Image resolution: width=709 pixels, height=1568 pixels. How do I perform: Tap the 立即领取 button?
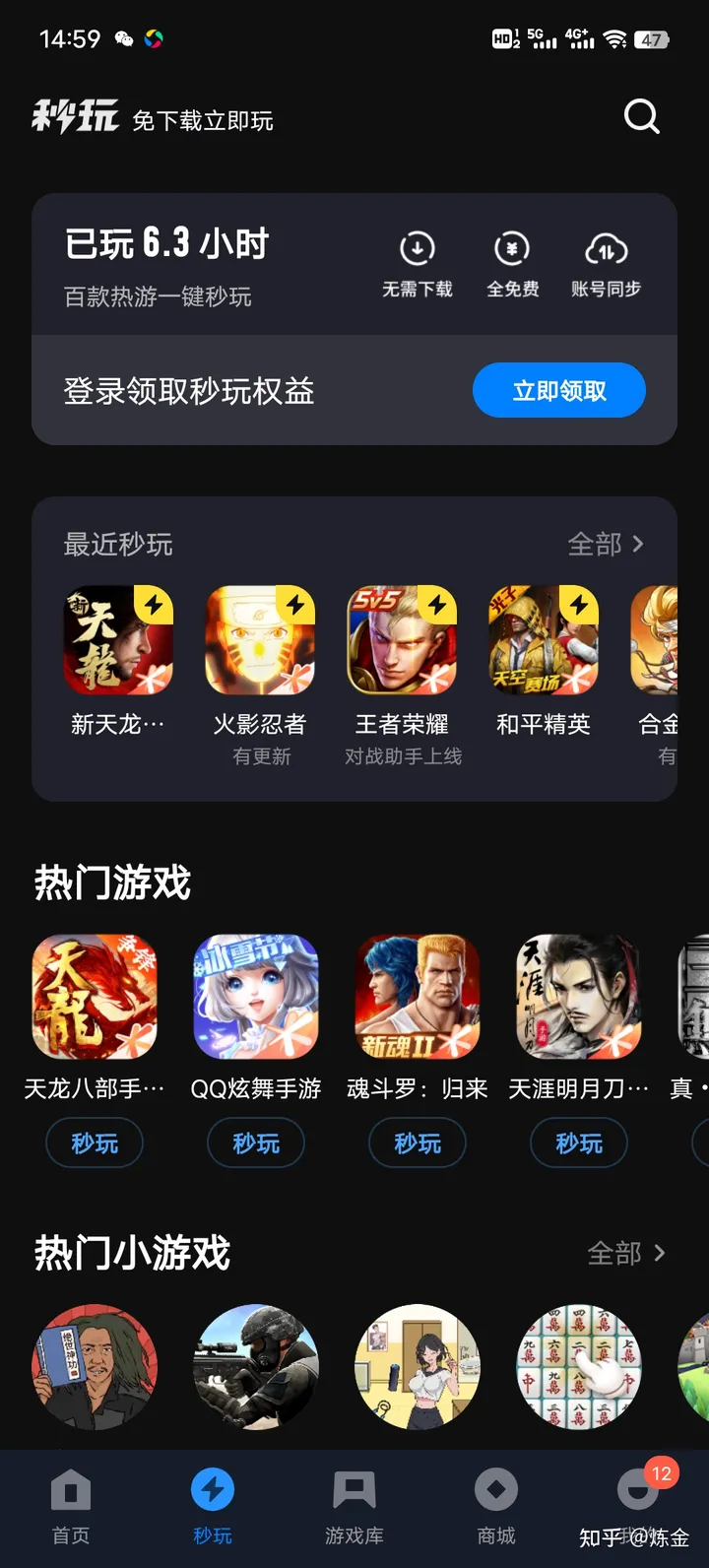point(558,391)
